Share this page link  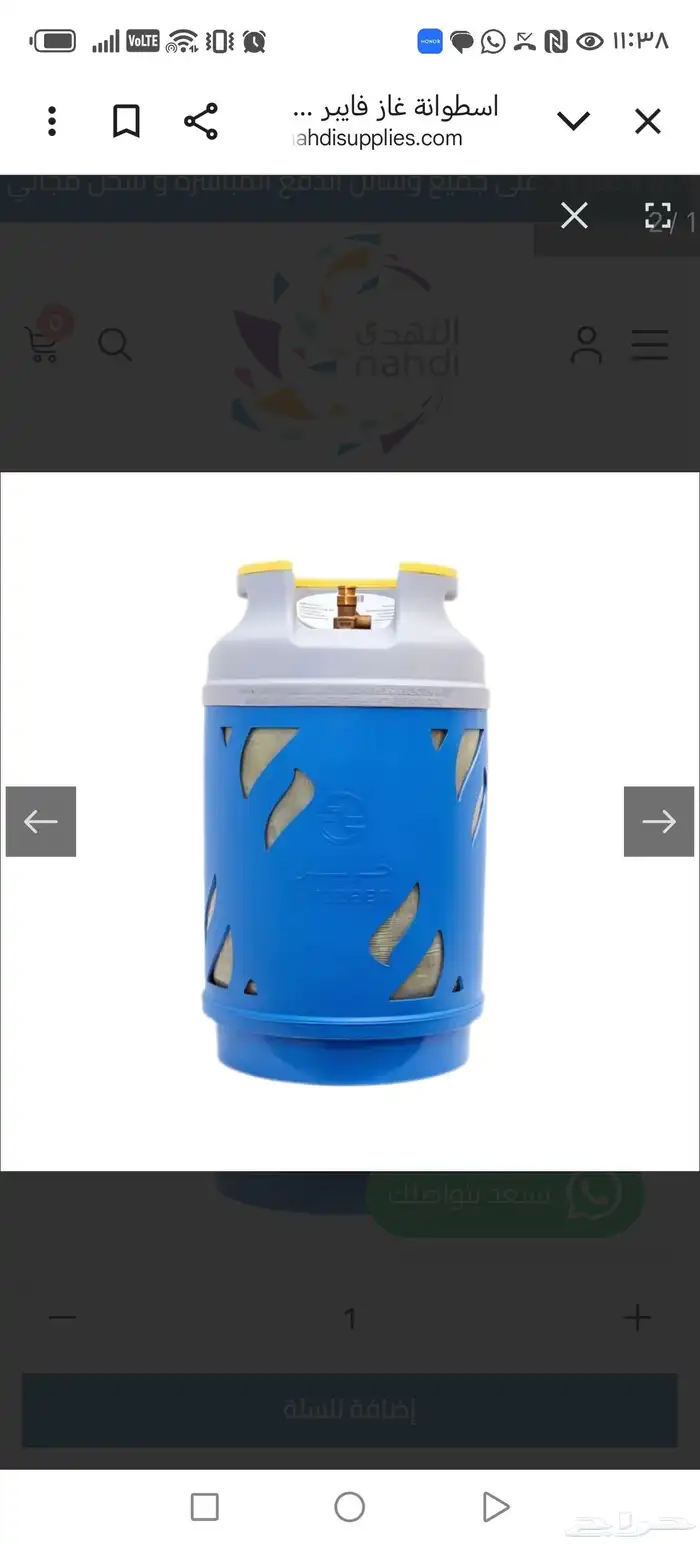[201, 122]
